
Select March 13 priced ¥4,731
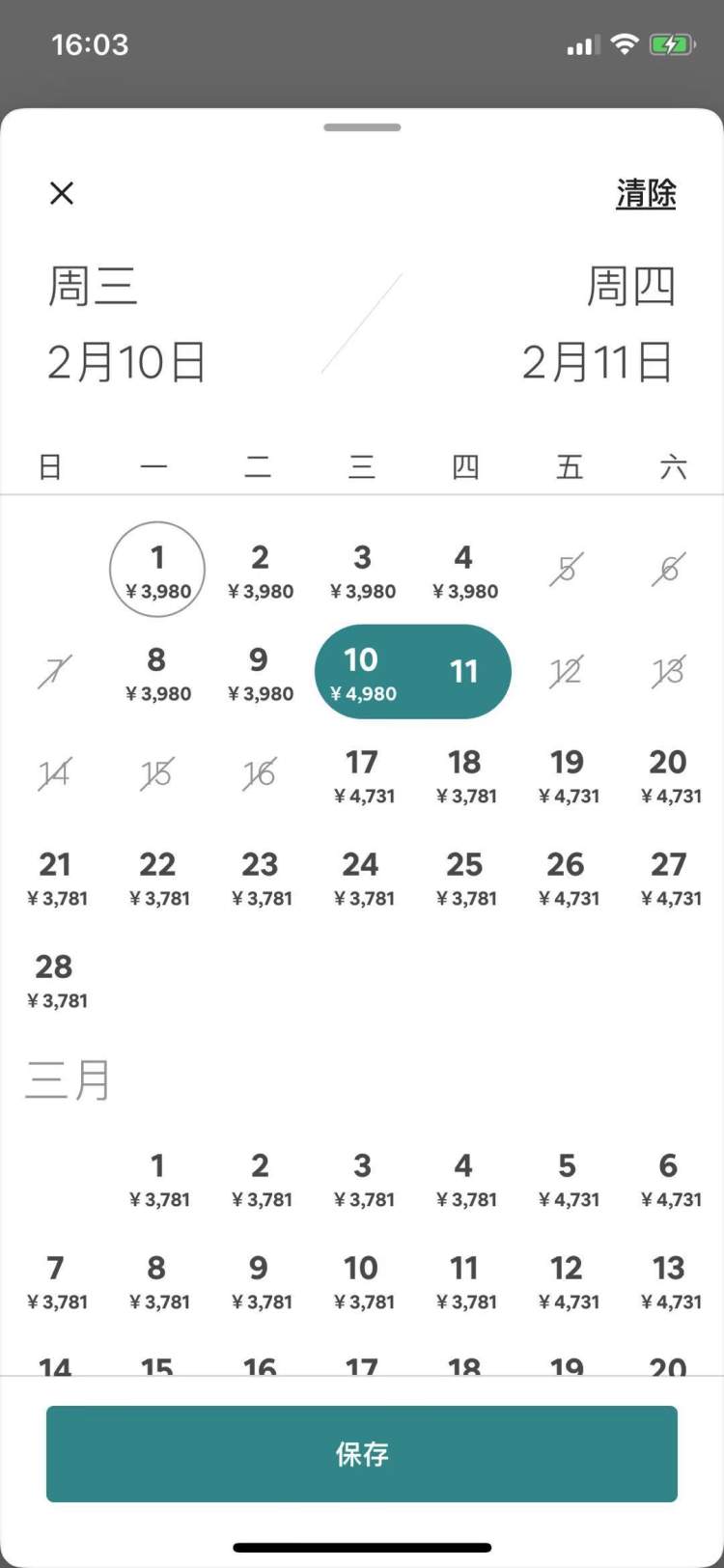coord(669,1281)
